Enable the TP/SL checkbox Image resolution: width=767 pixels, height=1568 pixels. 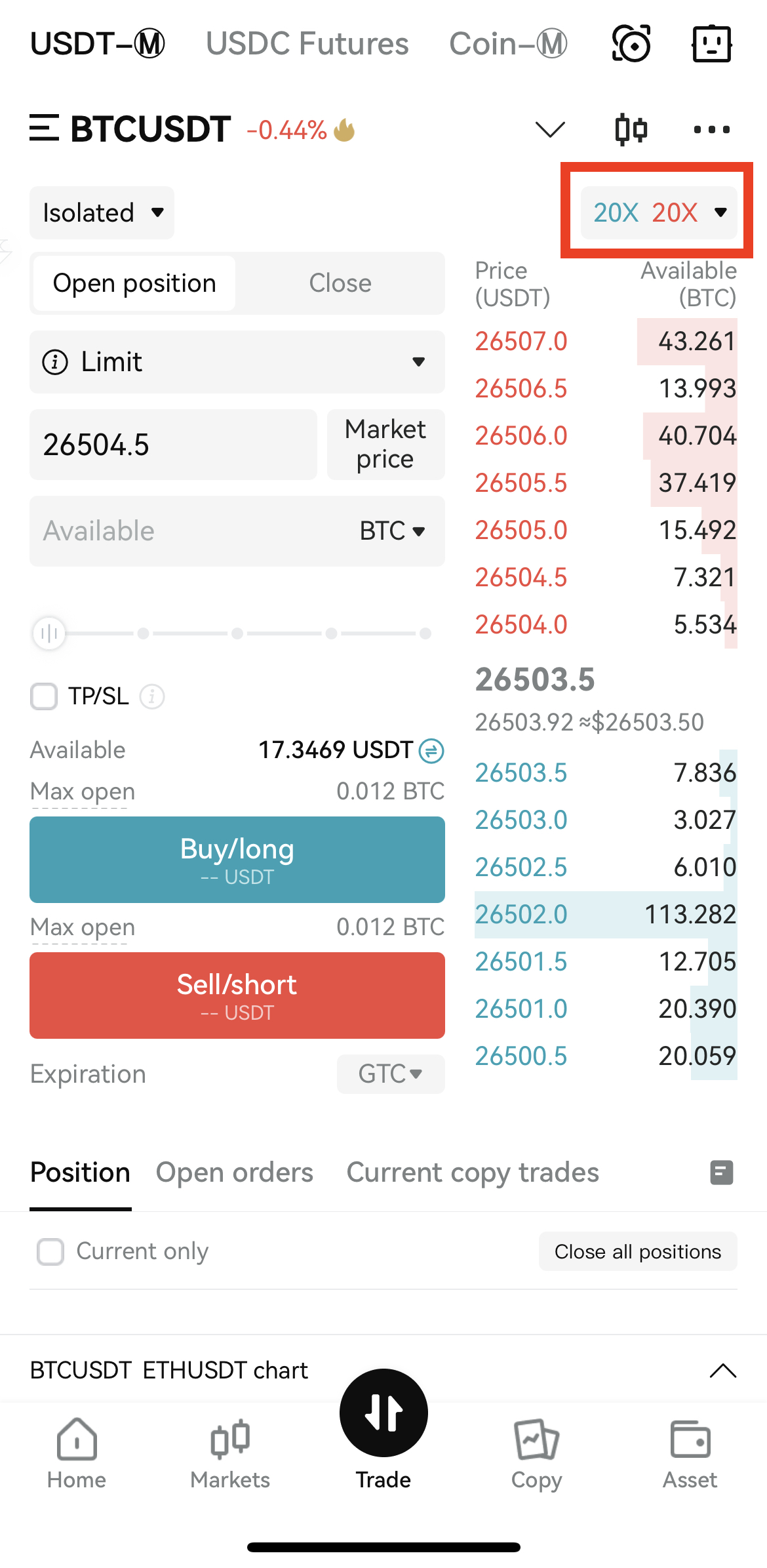pyautogui.click(x=45, y=696)
